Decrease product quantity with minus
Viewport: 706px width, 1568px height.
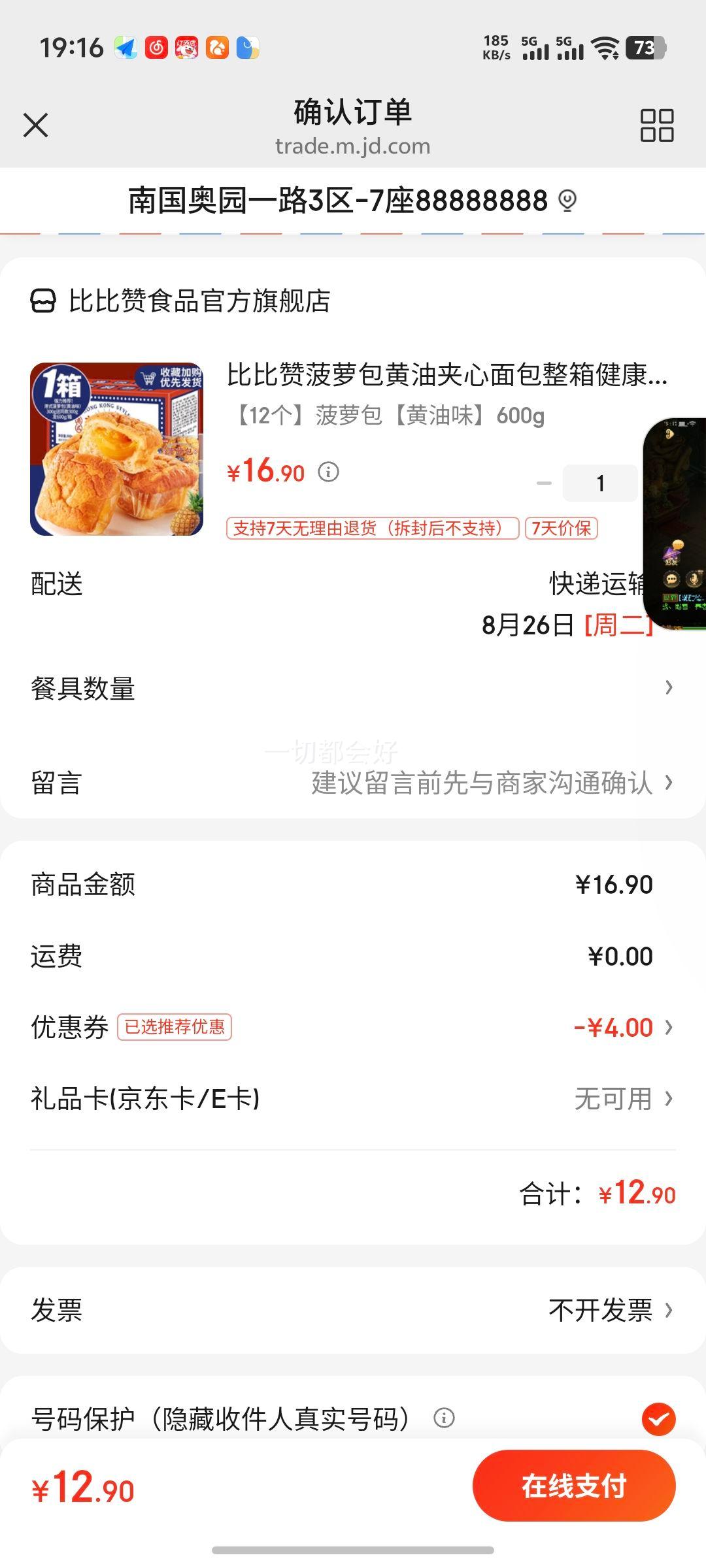click(544, 483)
